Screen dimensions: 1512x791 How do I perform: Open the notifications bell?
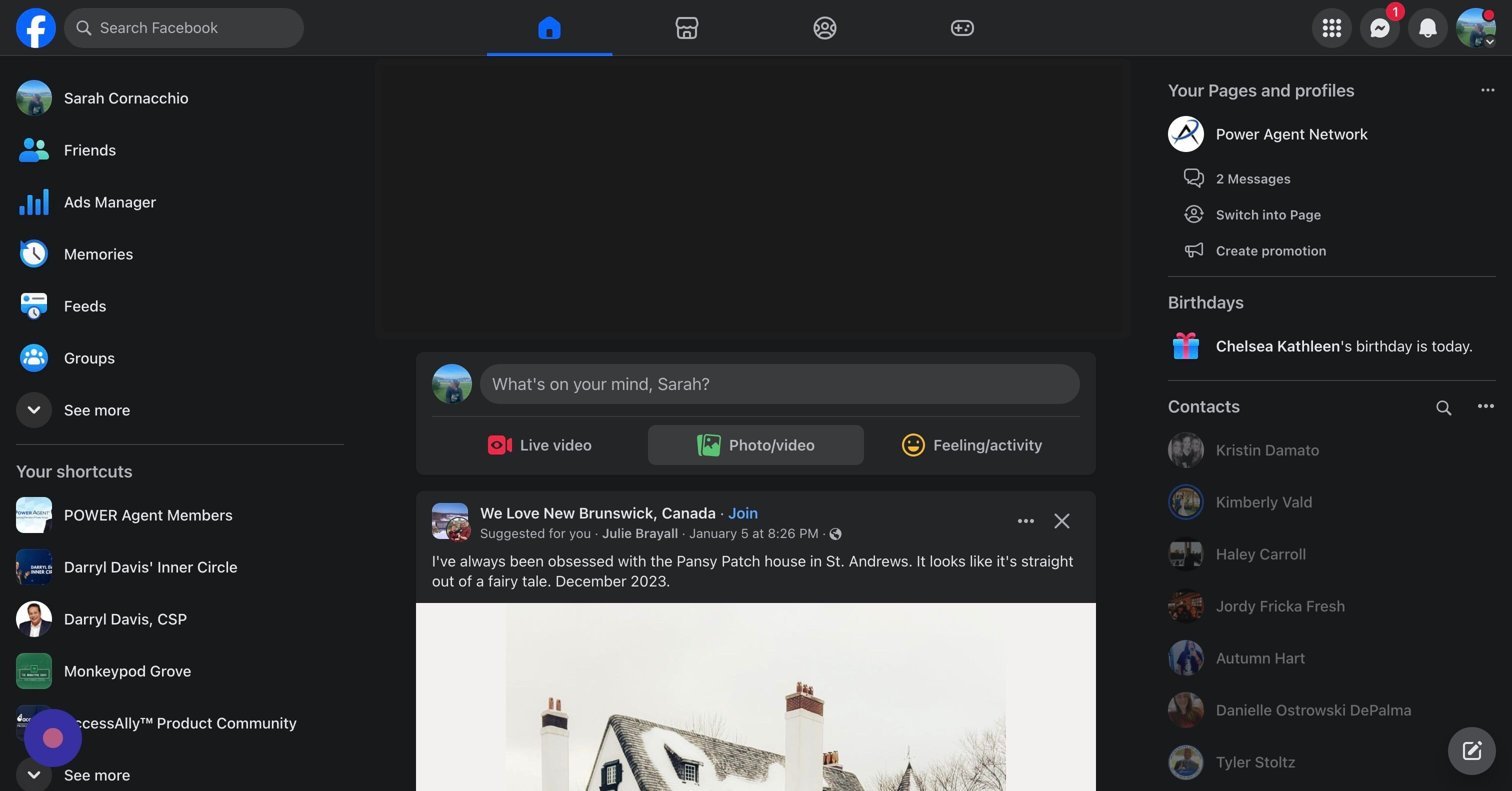click(x=1427, y=27)
